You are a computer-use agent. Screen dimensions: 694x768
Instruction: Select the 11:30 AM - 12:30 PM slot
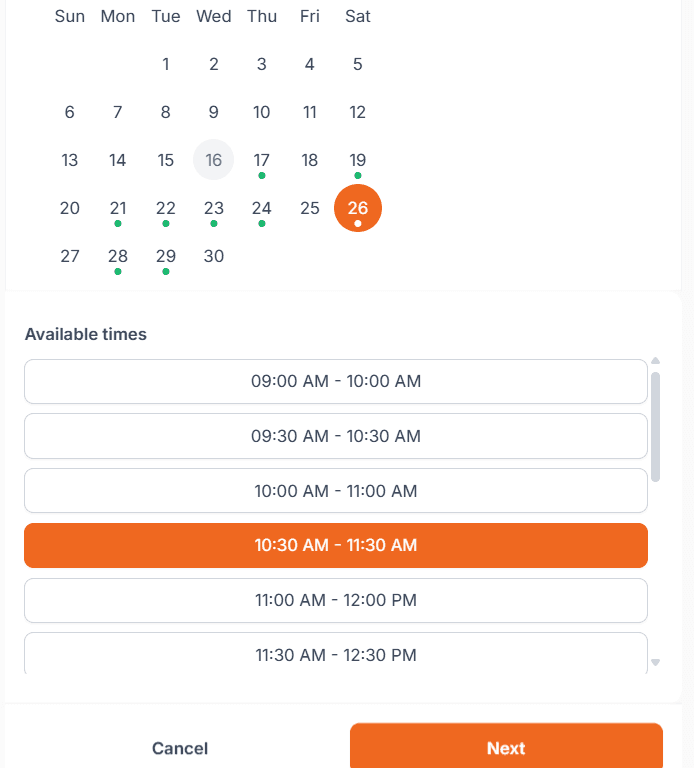336,653
